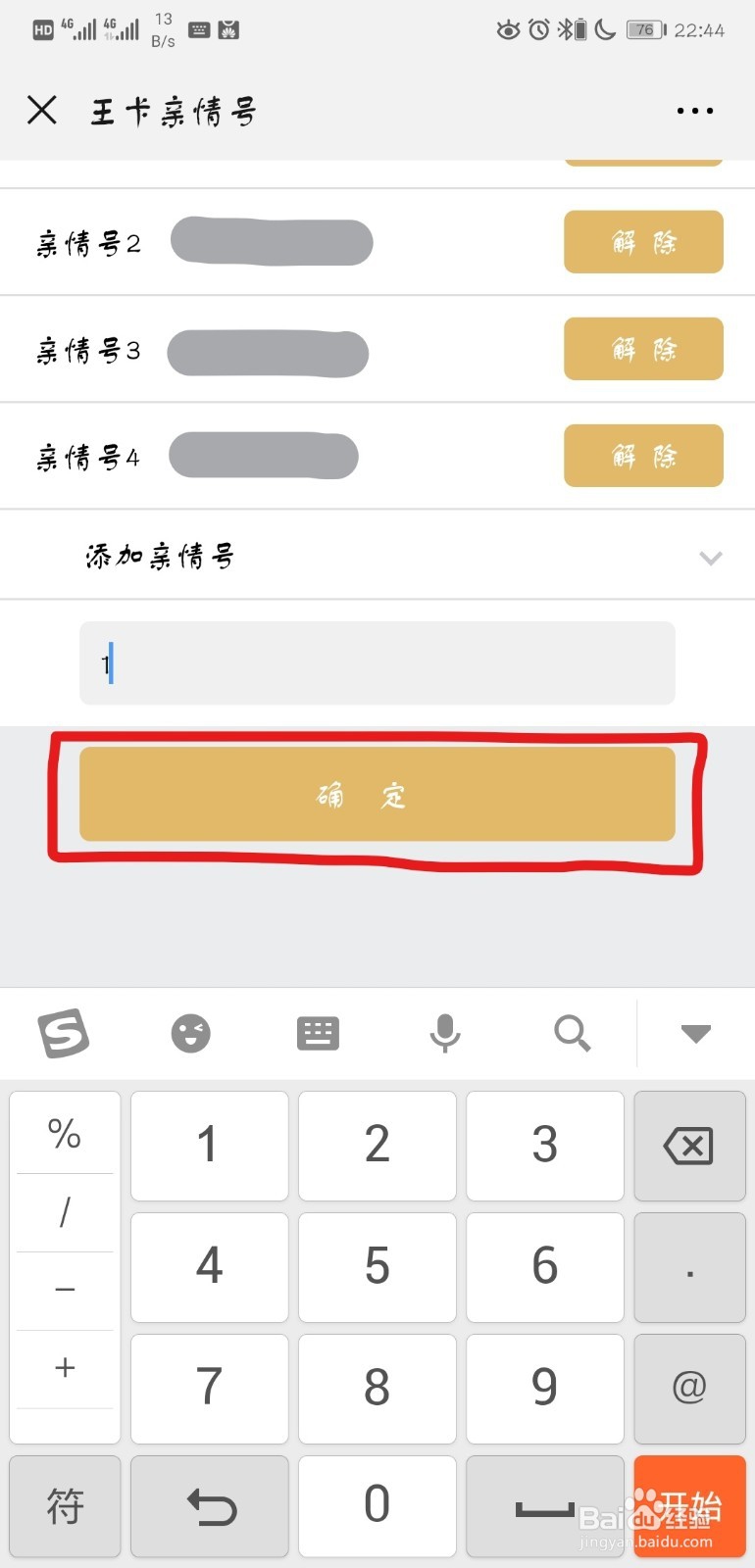Tap the search icon on keyboard toolbar

coord(573,1032)
